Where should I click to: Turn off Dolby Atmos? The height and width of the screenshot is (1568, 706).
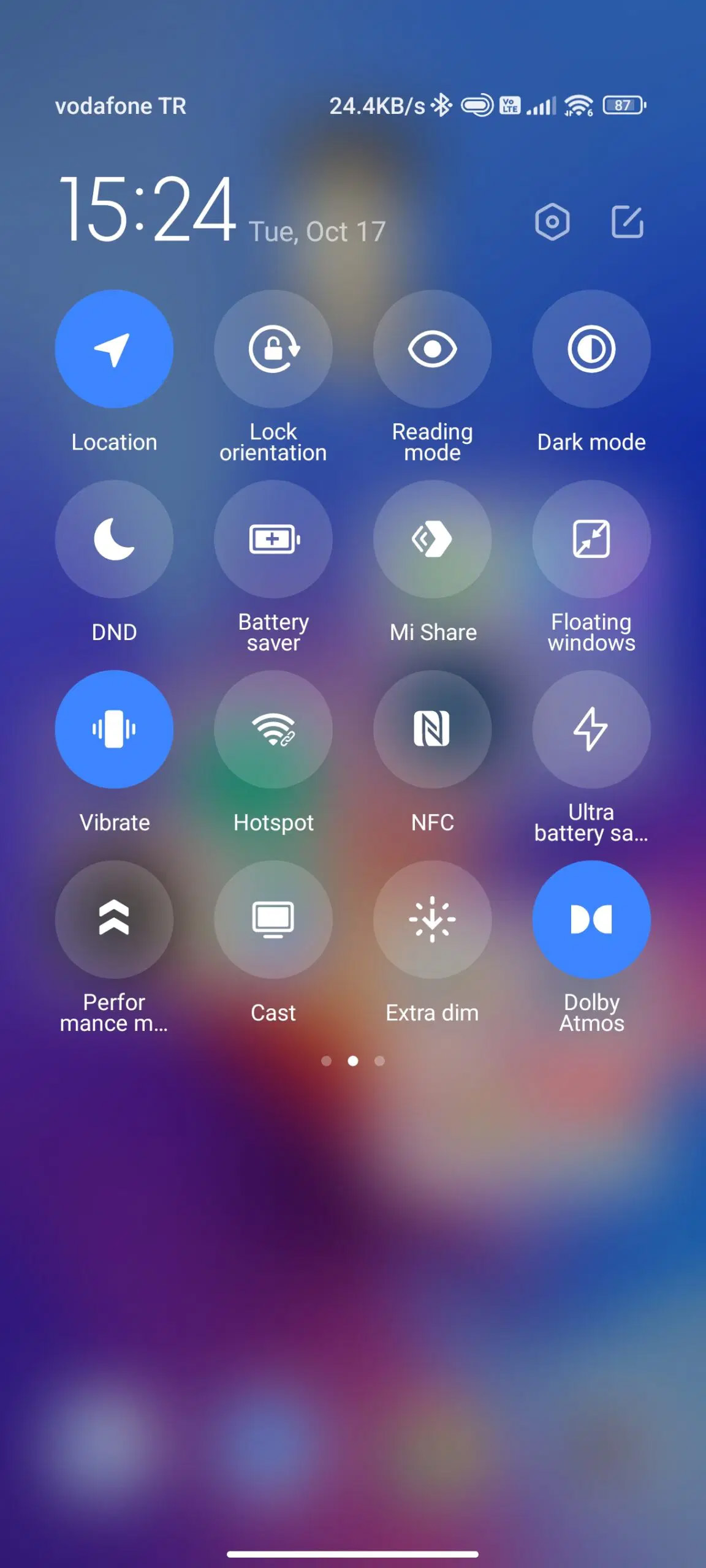(591, 919)
